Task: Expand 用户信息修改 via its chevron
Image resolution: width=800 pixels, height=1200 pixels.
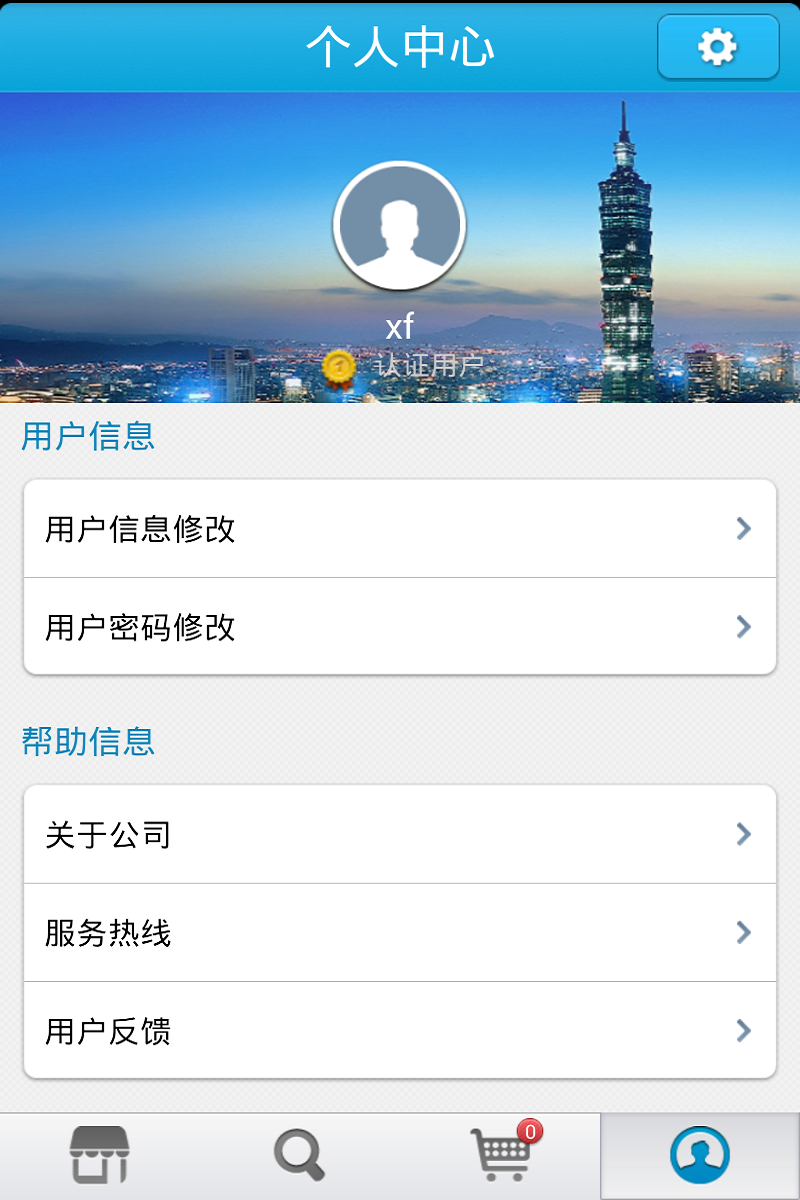Action: click(742, 528)
